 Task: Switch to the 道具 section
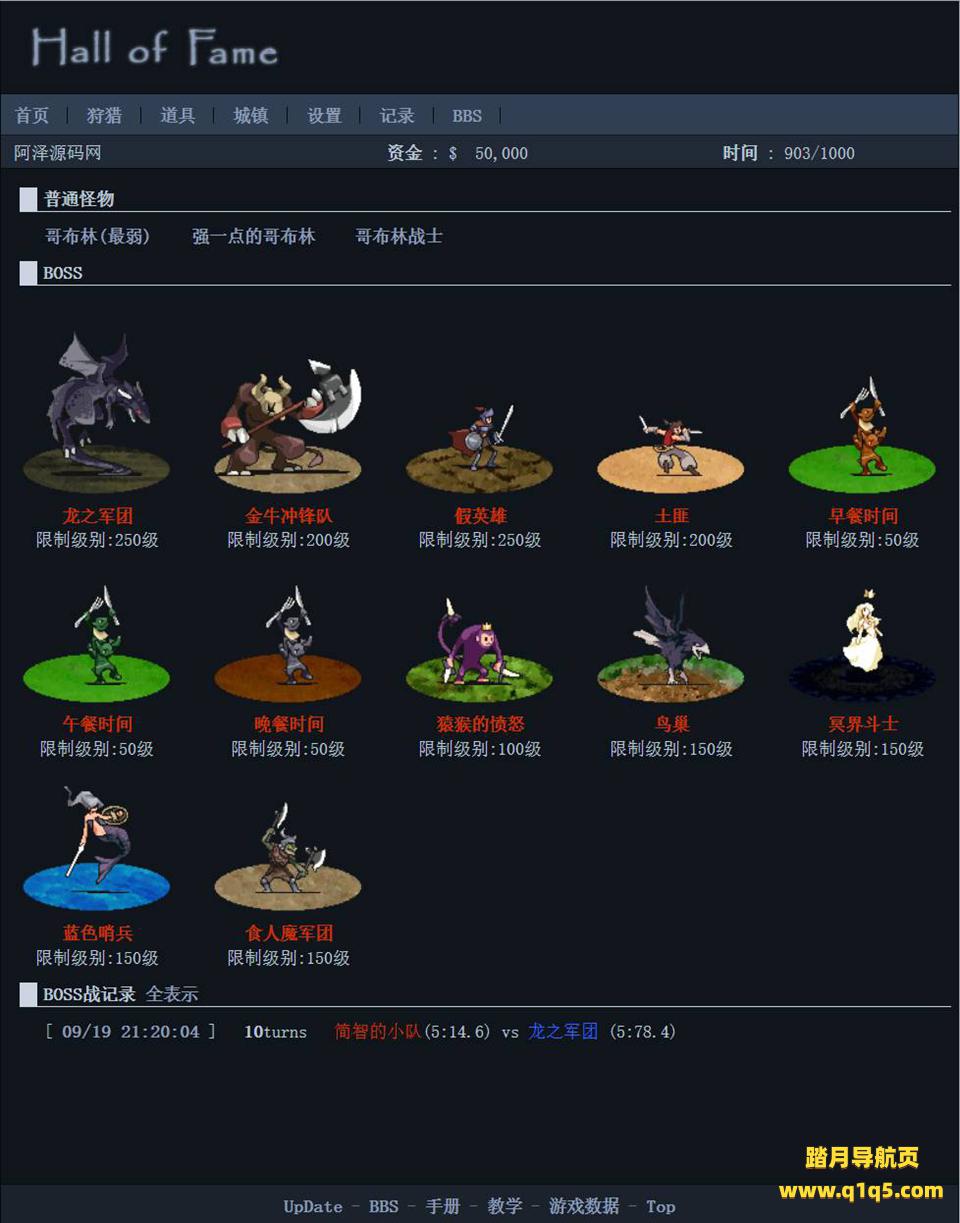pyautogui.click(x=177, y=116)
